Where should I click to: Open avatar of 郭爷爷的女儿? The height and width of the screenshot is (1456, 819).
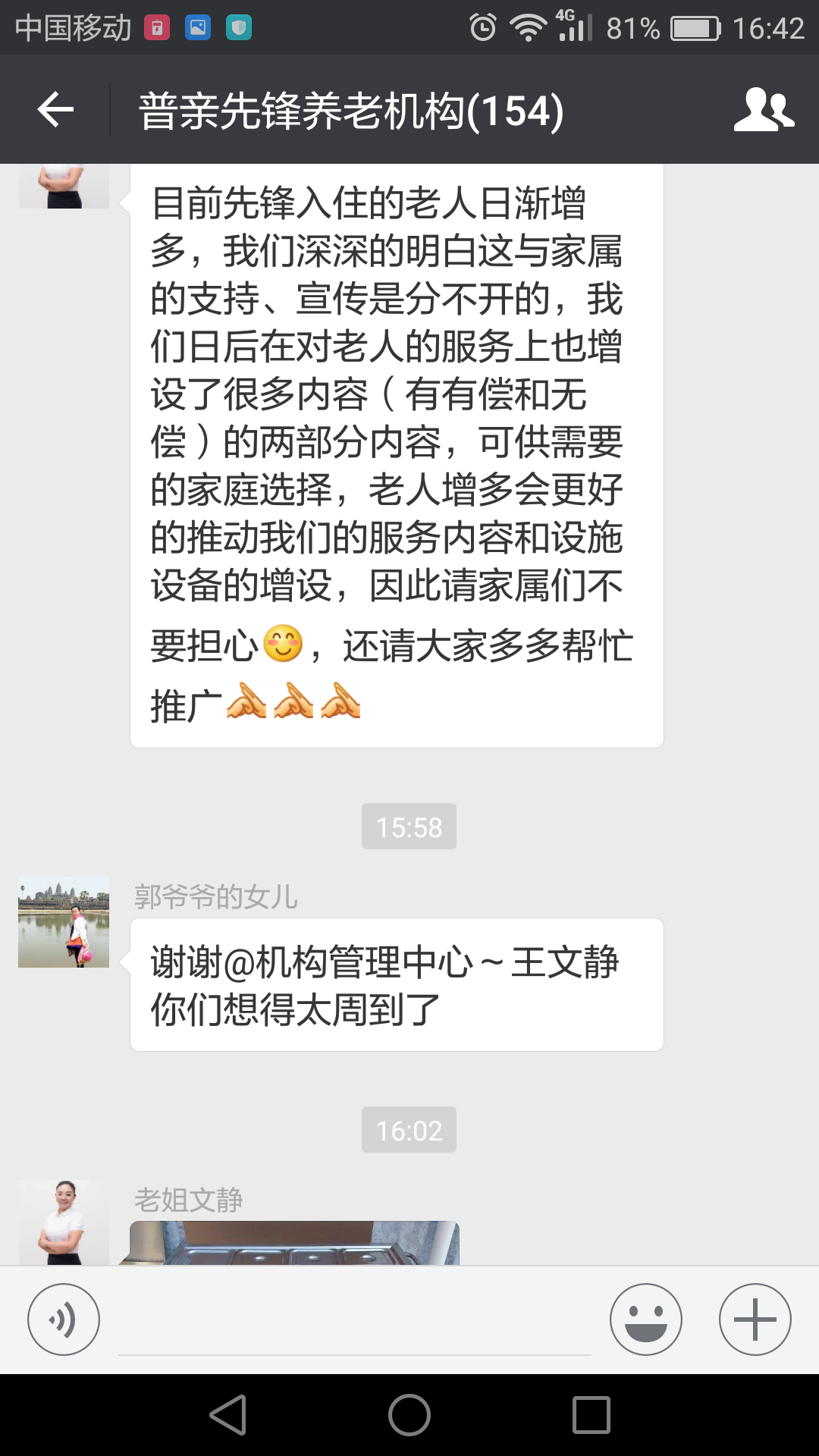point(64,922)
